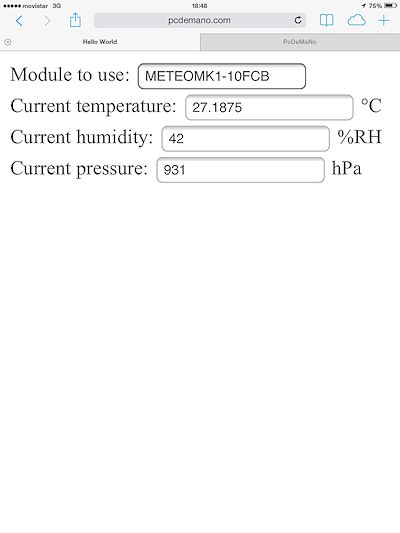Edit the Module to use field
The width and height of the screenshot is (400, 533).
[x=222, y=76]
